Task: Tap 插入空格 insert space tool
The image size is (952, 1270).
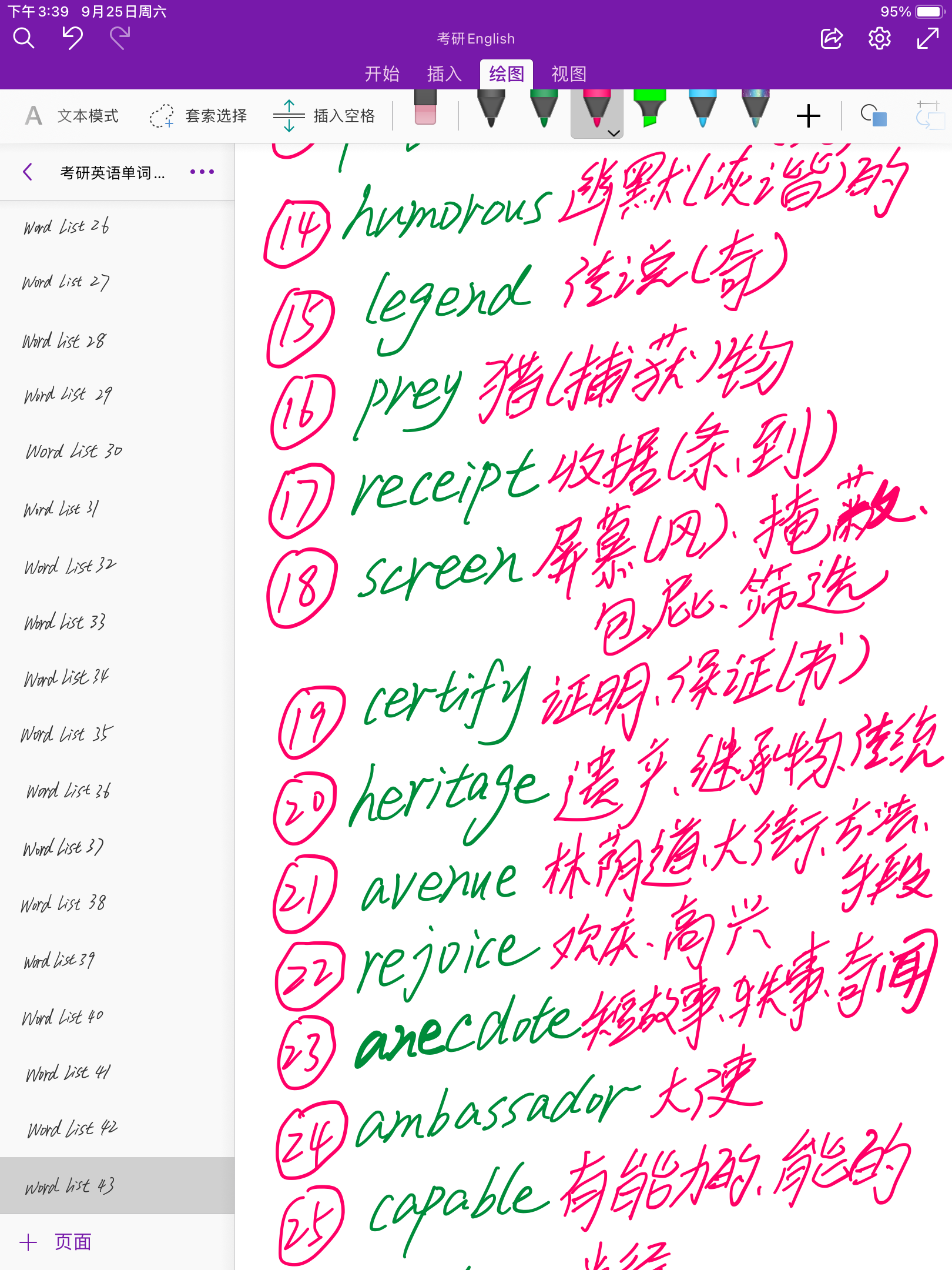Action: (x=324, y=116)
